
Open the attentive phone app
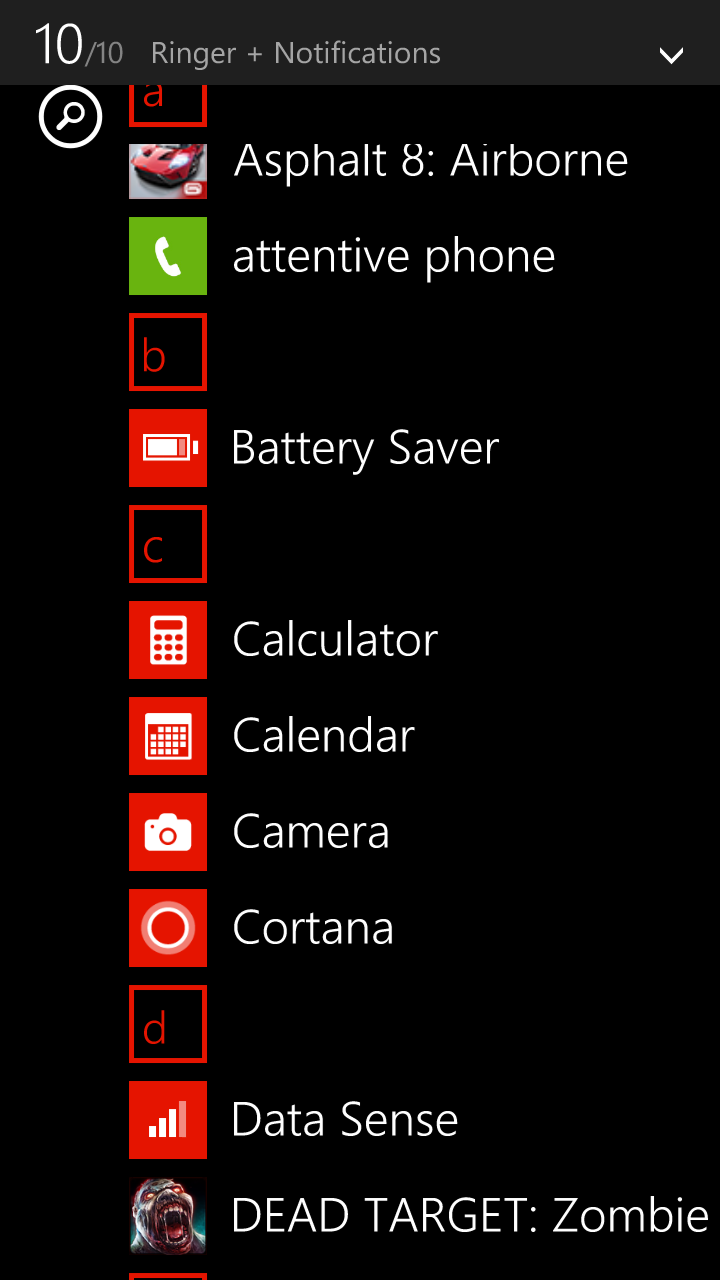pos(393,257)
